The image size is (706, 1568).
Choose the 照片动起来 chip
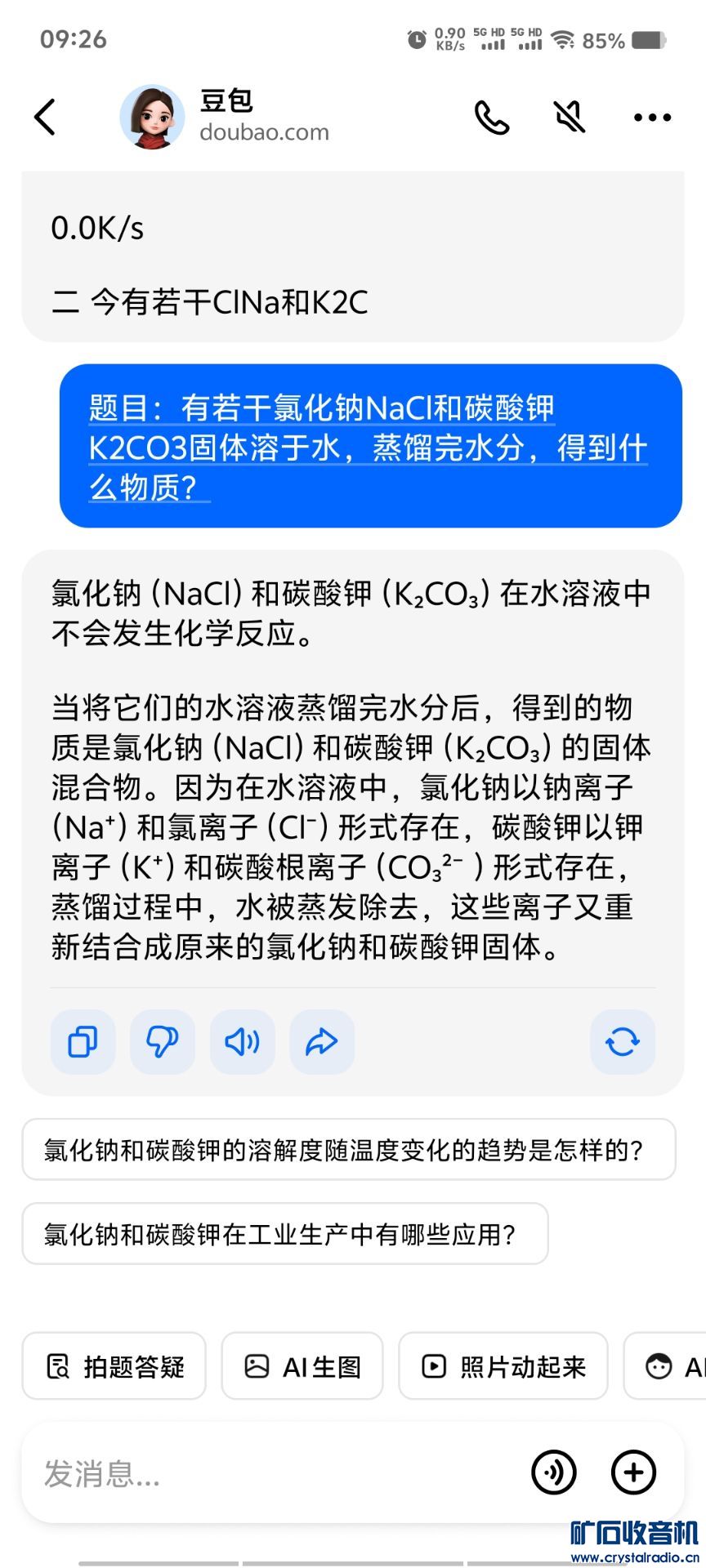coord(503,1366)
